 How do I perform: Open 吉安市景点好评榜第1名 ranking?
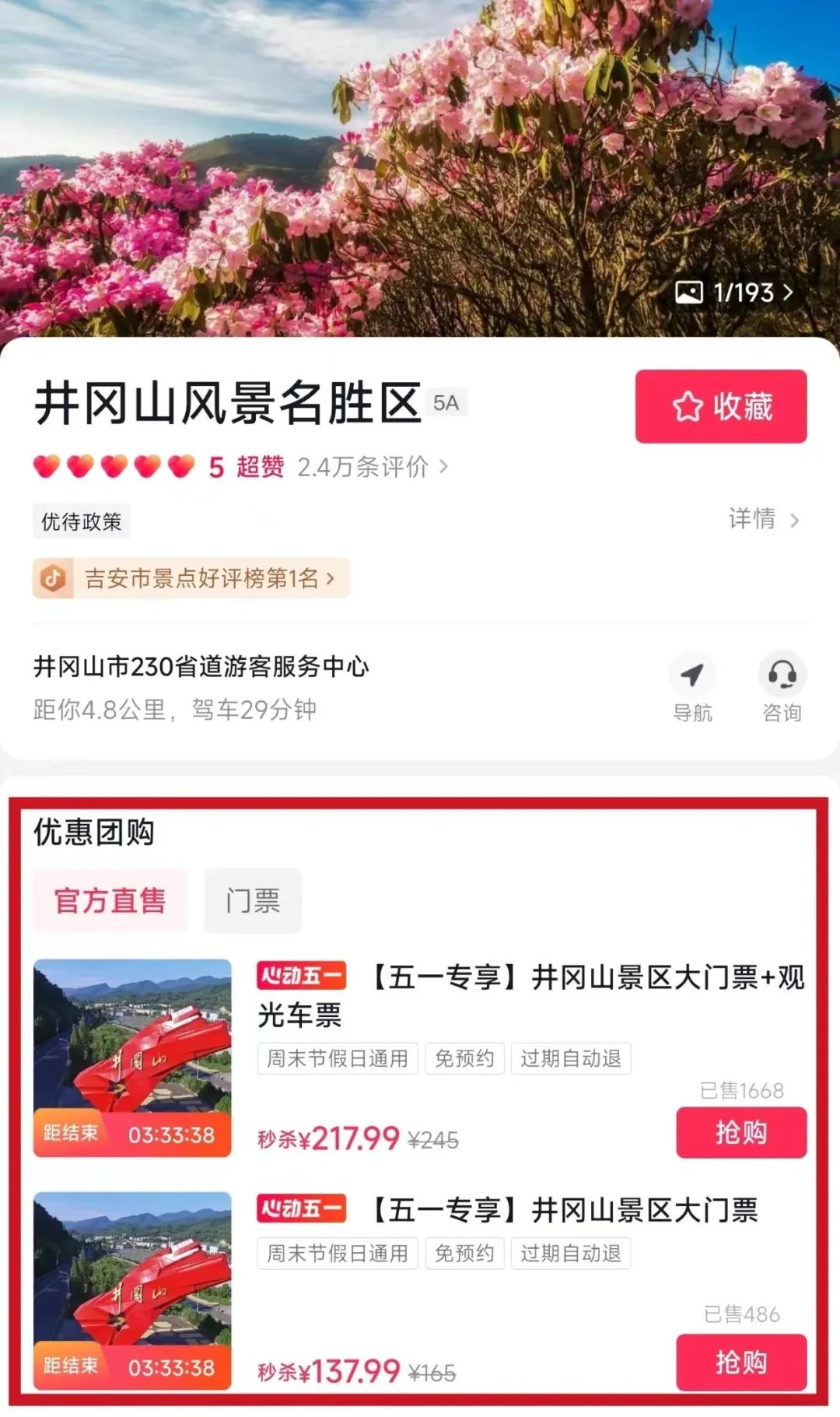(x=191, y=578)
